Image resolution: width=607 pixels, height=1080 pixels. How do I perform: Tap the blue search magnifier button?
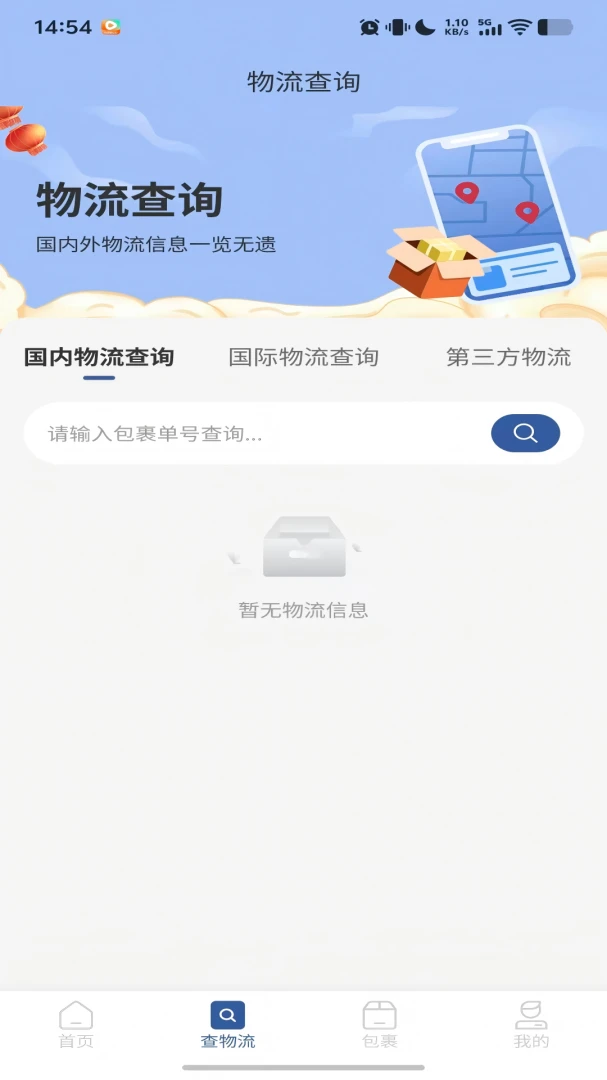[x=525, y=433]
